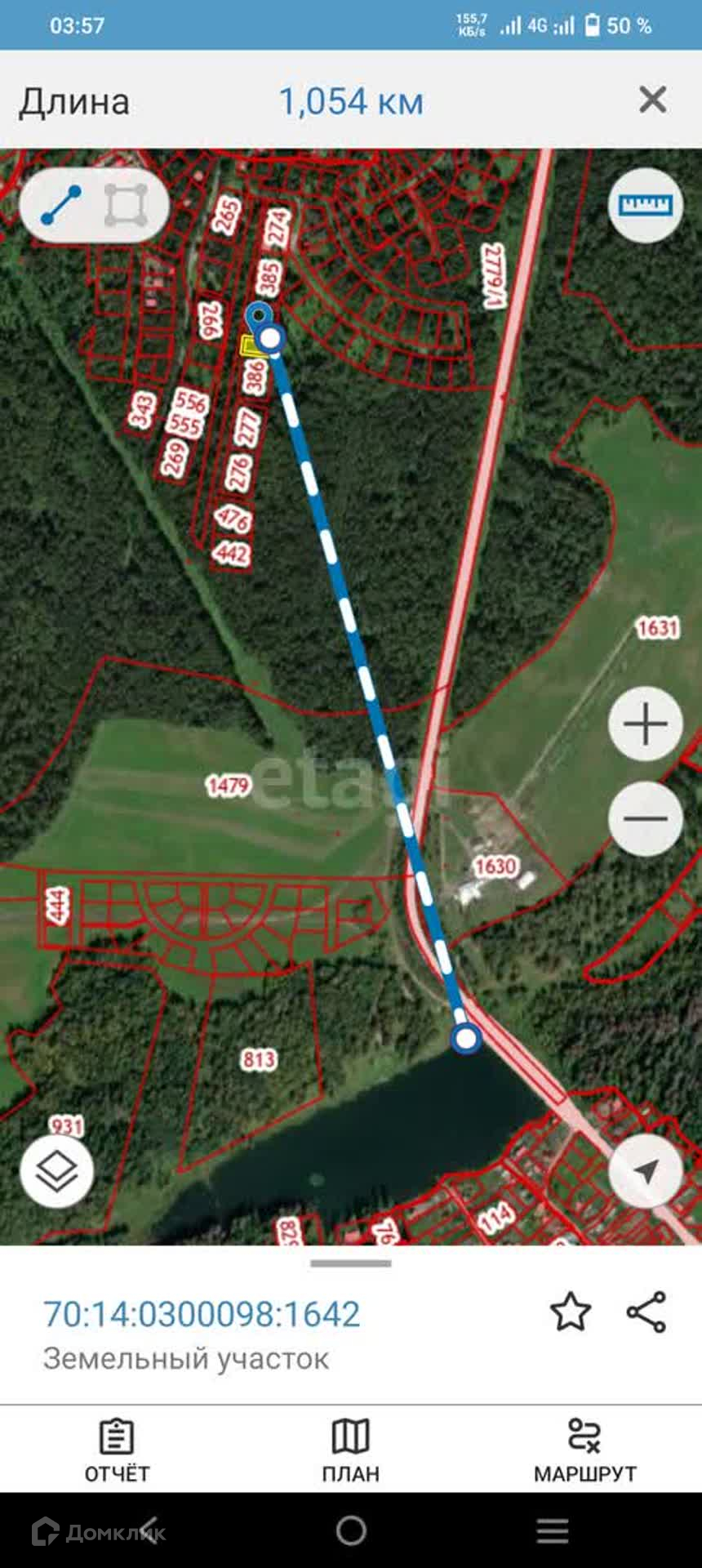Image resolution: width=702 pixels, height=1568 pixels.
Task: Open details for cadastral number 70:14:0300098:1642
Action: click(x=202, y=1314)
